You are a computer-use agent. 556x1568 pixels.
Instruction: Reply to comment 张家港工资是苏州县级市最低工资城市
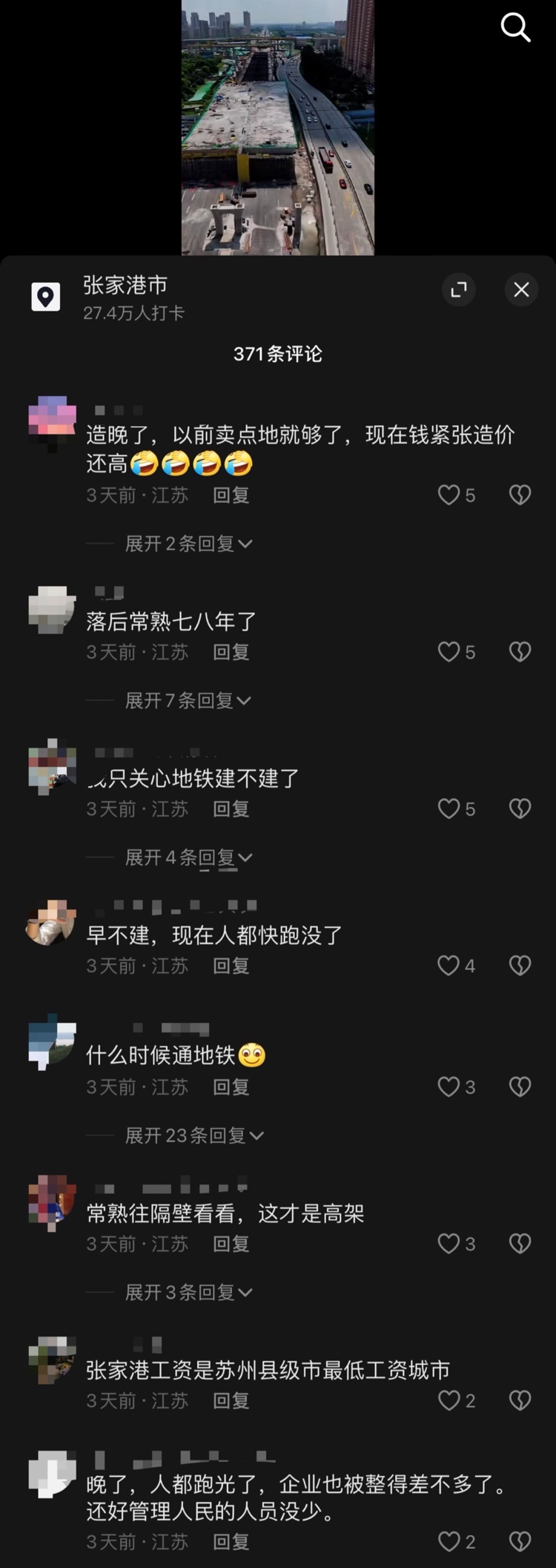pyautogui.click(x=231, y=1400)
